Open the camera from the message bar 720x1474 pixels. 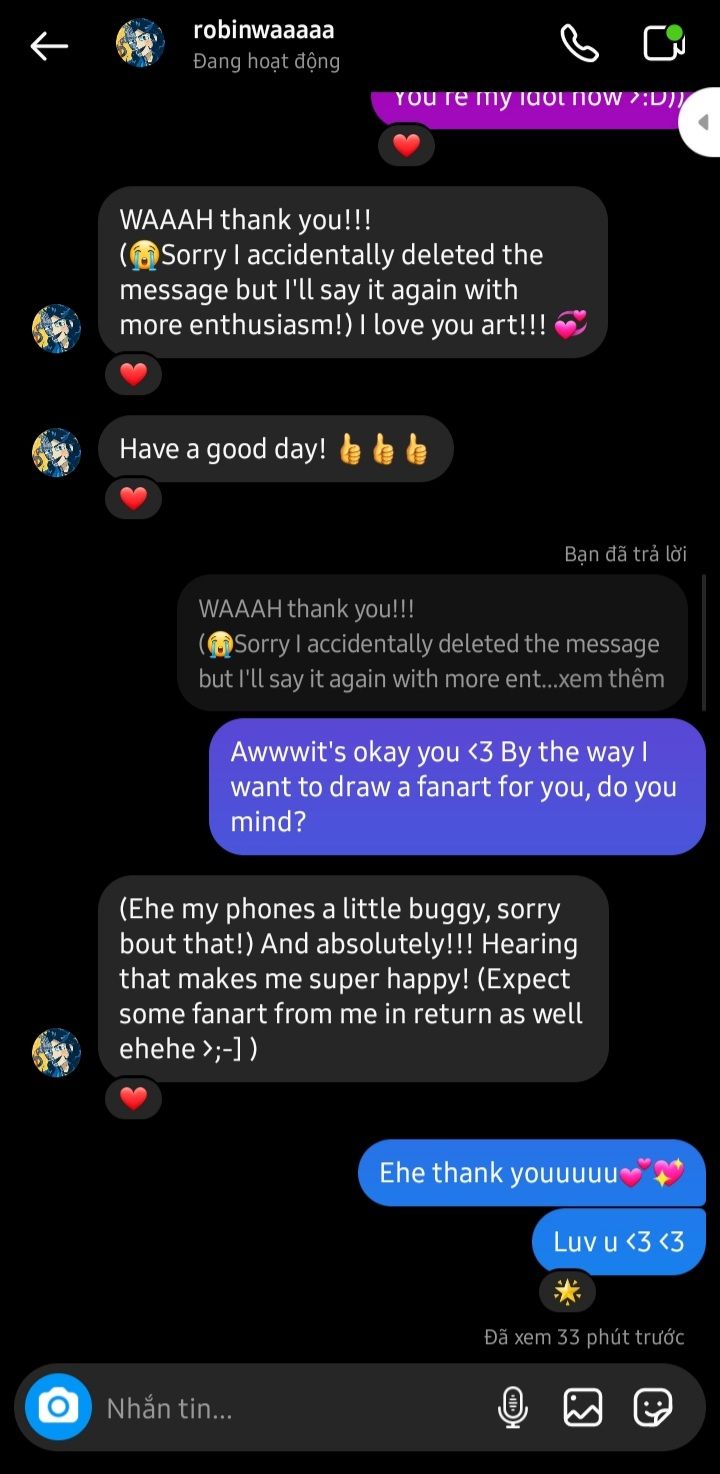(58, 1407)
